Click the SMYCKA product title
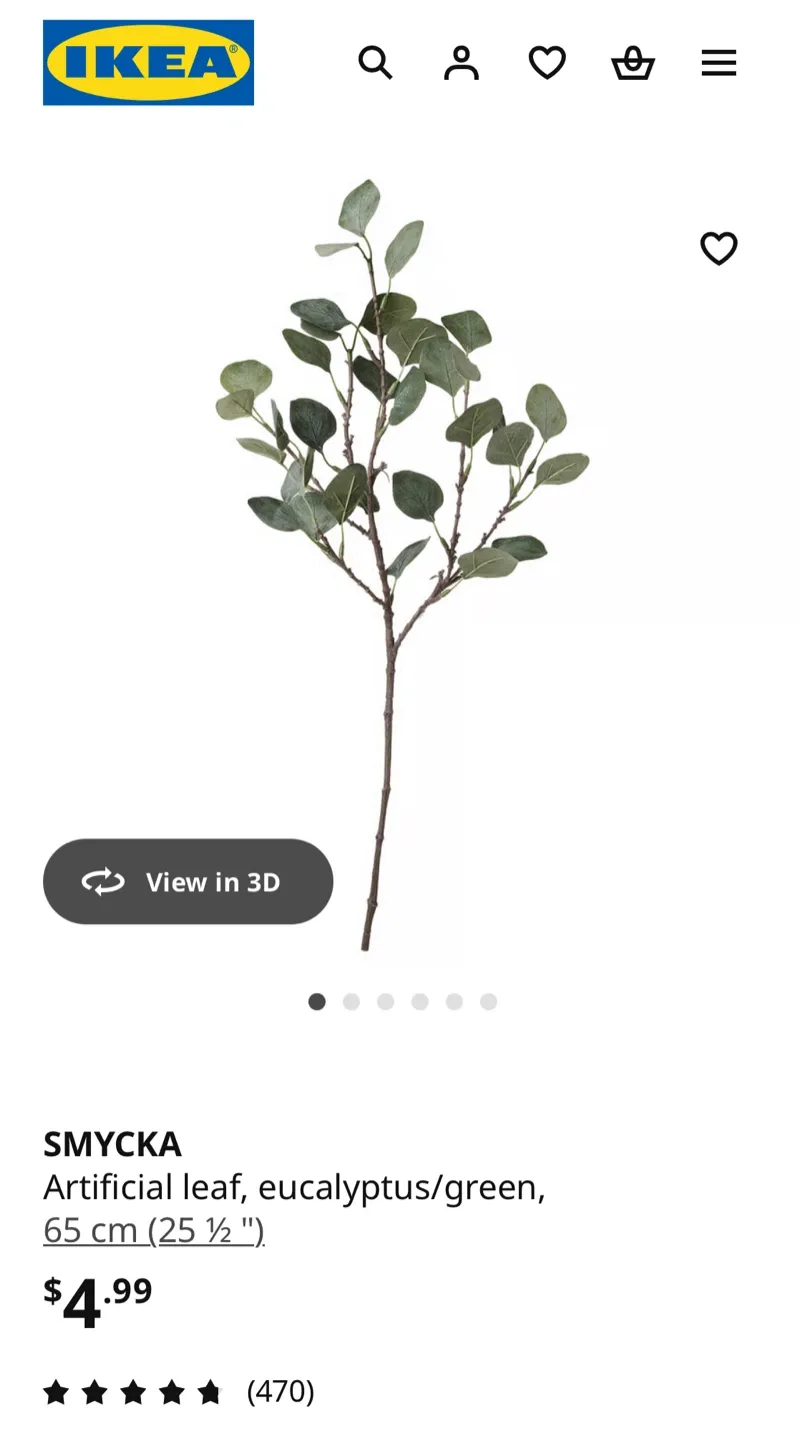The height and width of the screenshot is (1440, 805). point(112,1144)
